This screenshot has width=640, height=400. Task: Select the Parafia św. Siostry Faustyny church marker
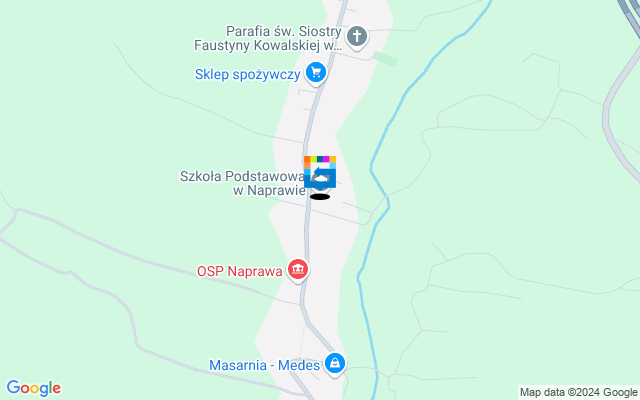click(x=357, y=39)
